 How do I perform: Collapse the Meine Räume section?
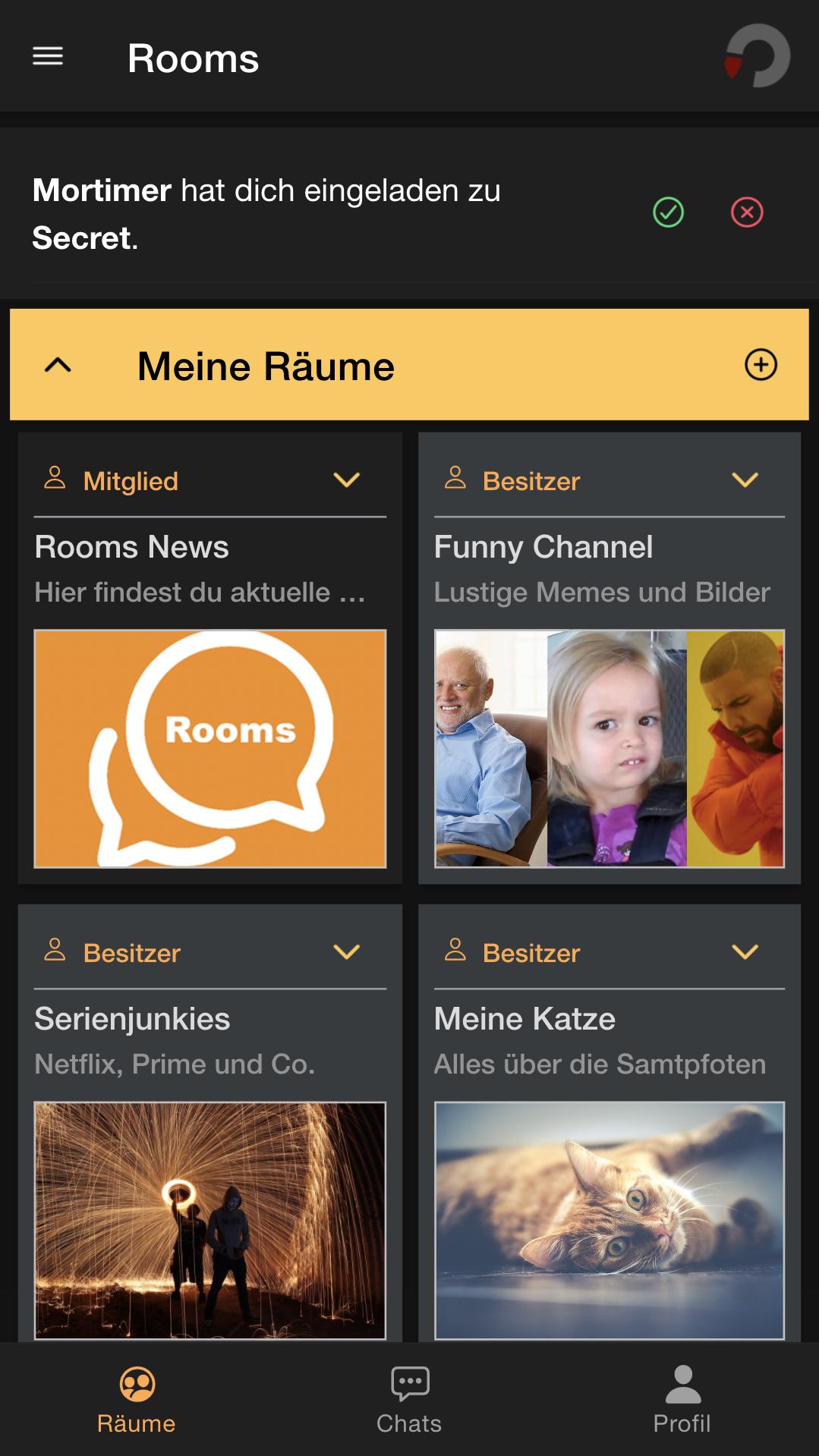tap(58, 366)
